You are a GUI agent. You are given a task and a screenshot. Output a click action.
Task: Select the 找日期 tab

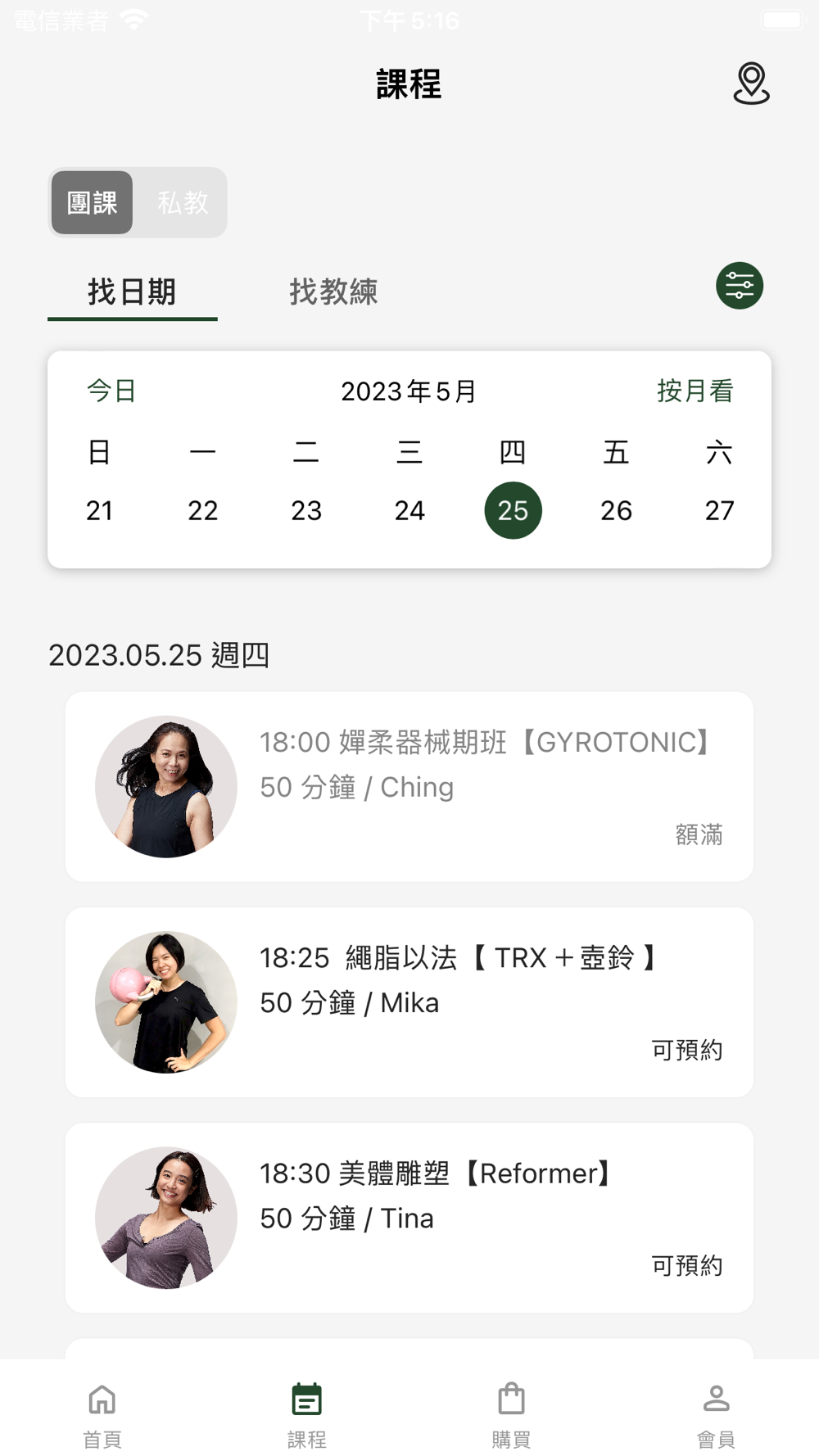pyautogui.click(x=132, y=292)
